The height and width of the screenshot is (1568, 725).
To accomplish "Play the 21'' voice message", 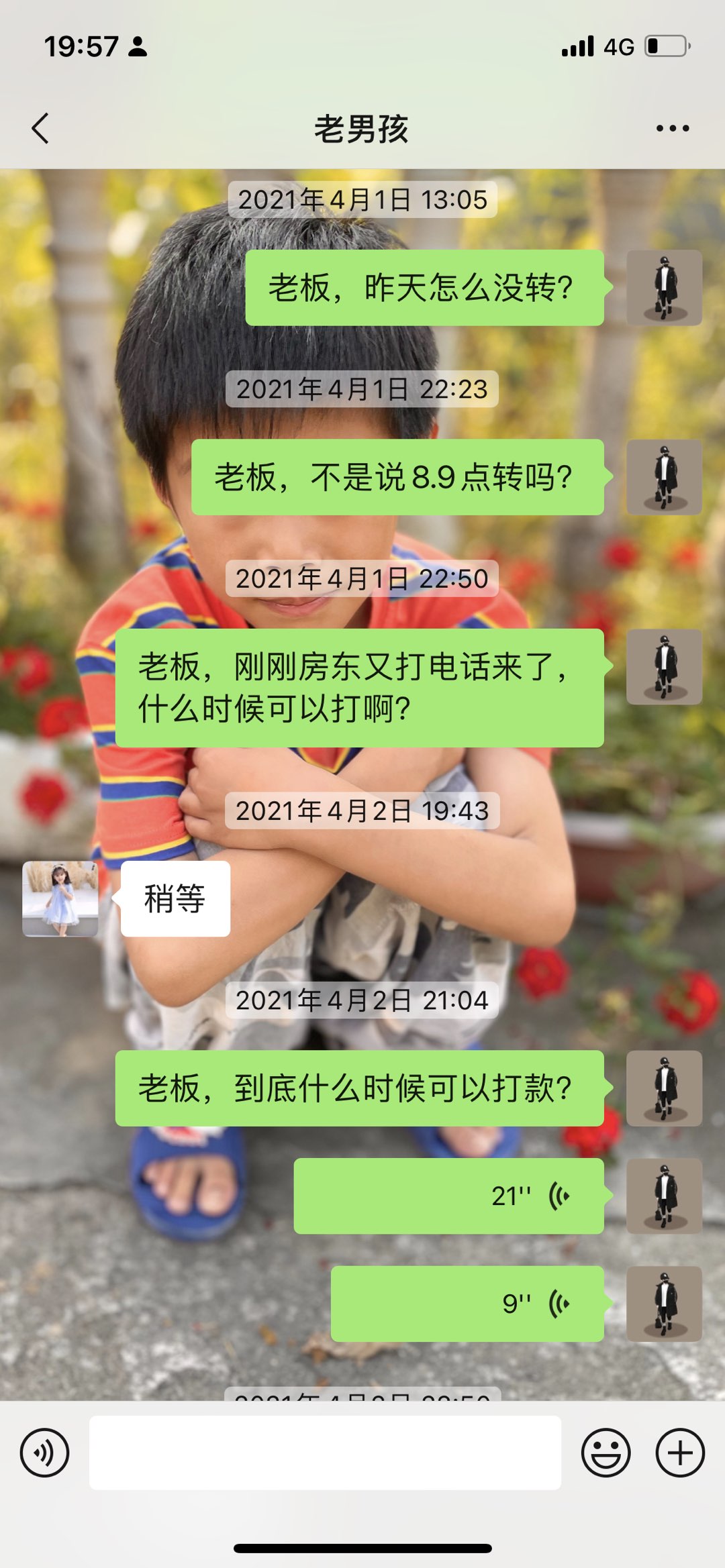I will click(x=448, y=1196).
